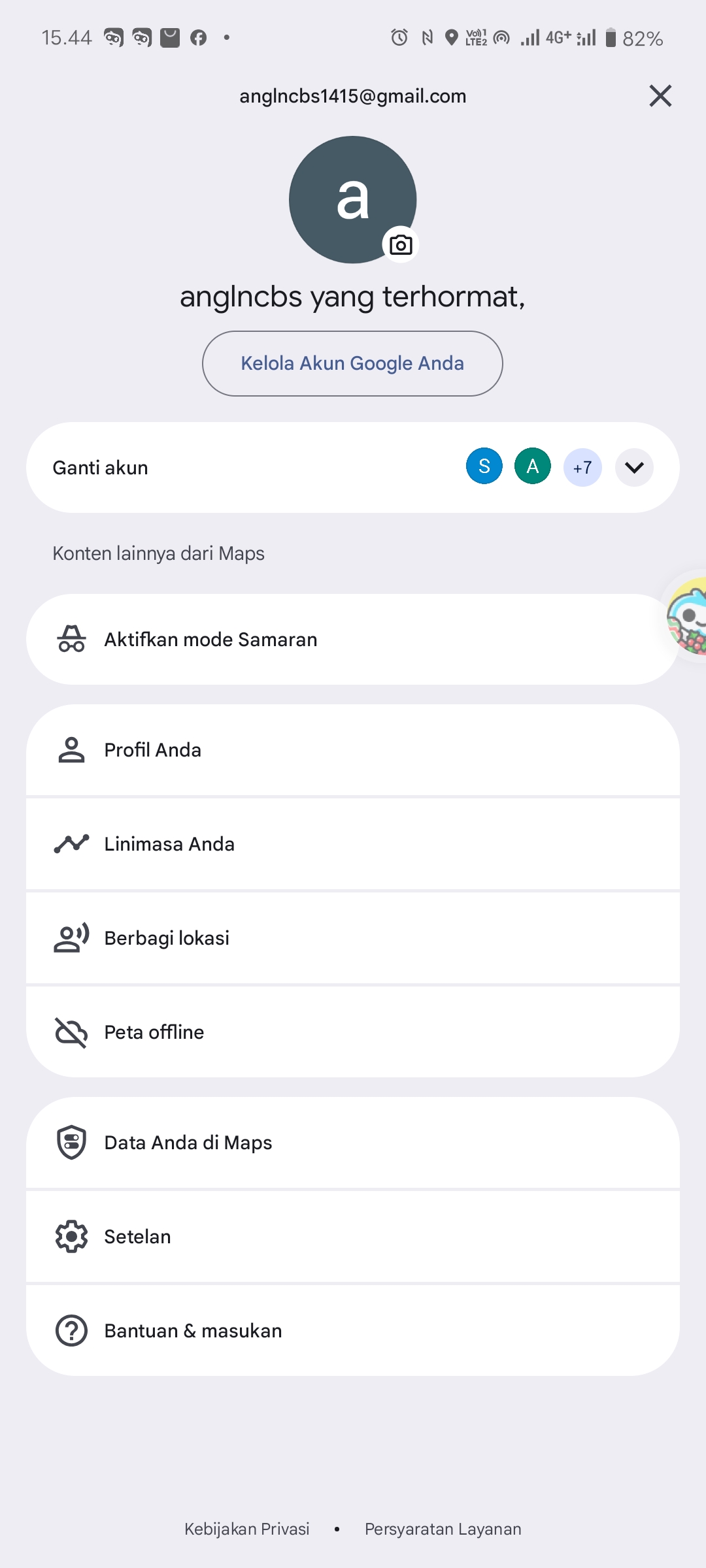Expand the Ganti akun account list

tap(634, 468)
